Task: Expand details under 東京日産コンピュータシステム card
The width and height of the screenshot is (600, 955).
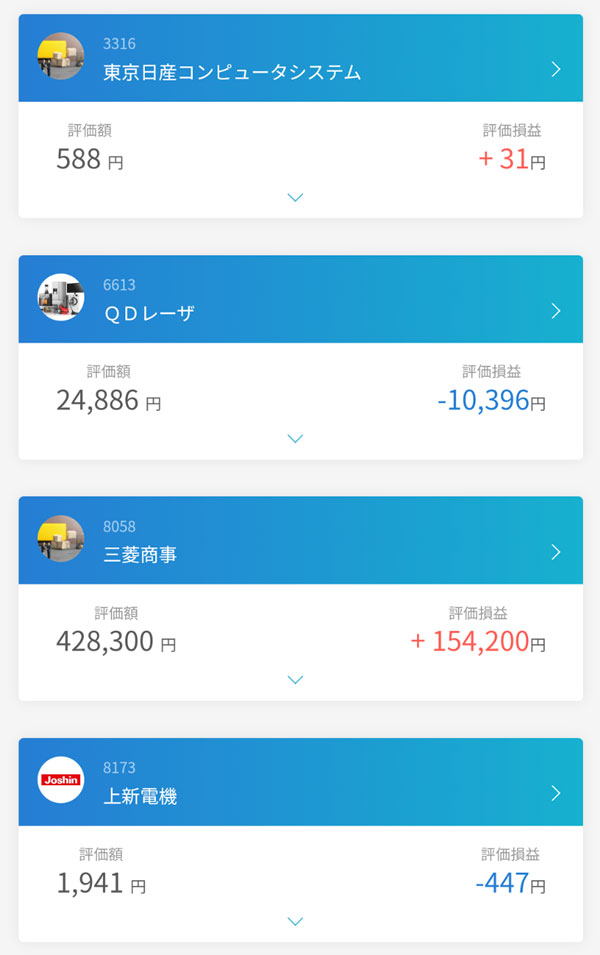Action: click(x=295, y=197)
